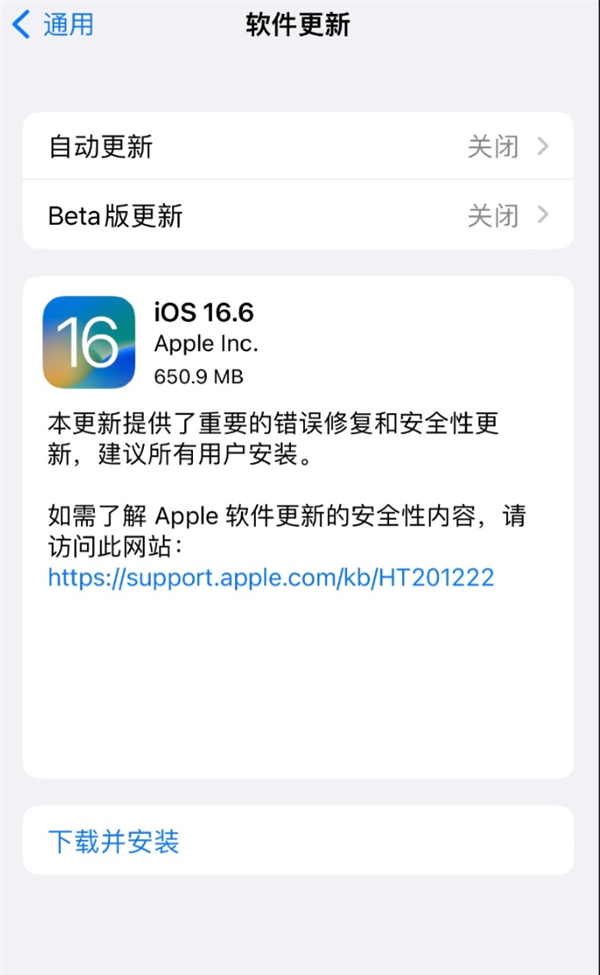This screenshot has width=600, height=975.
Task: Open the support.apple.com security link
Action: pos(271,577)
